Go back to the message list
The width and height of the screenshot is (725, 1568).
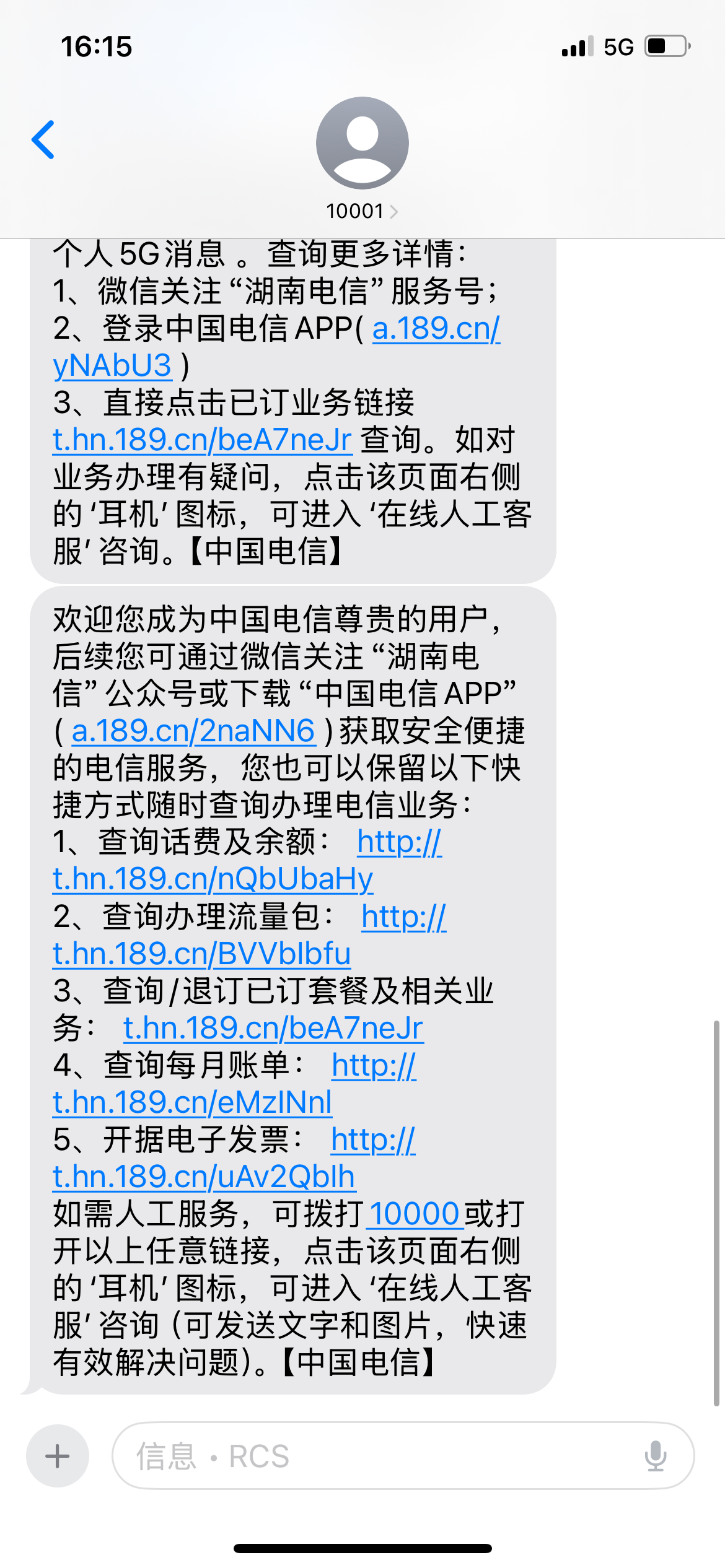point(43,140)
